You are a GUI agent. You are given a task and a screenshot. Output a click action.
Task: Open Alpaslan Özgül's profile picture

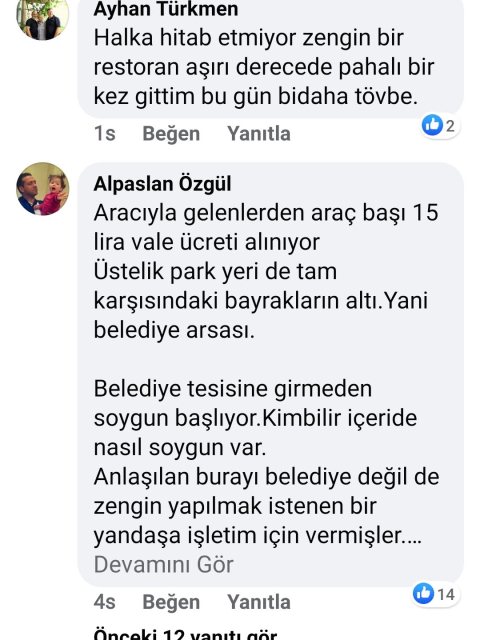coord(42,189)
